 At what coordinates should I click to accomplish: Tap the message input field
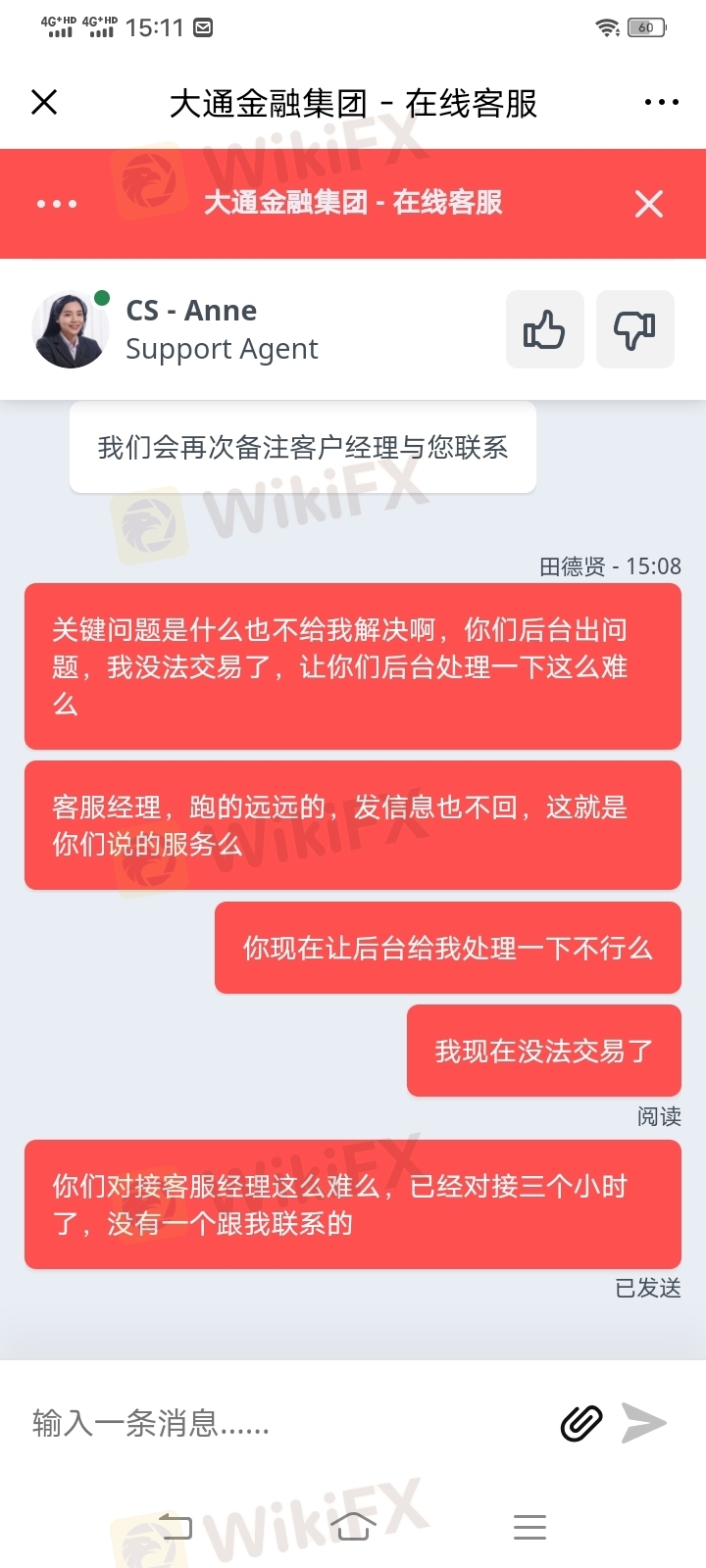tap(284, 1423)
